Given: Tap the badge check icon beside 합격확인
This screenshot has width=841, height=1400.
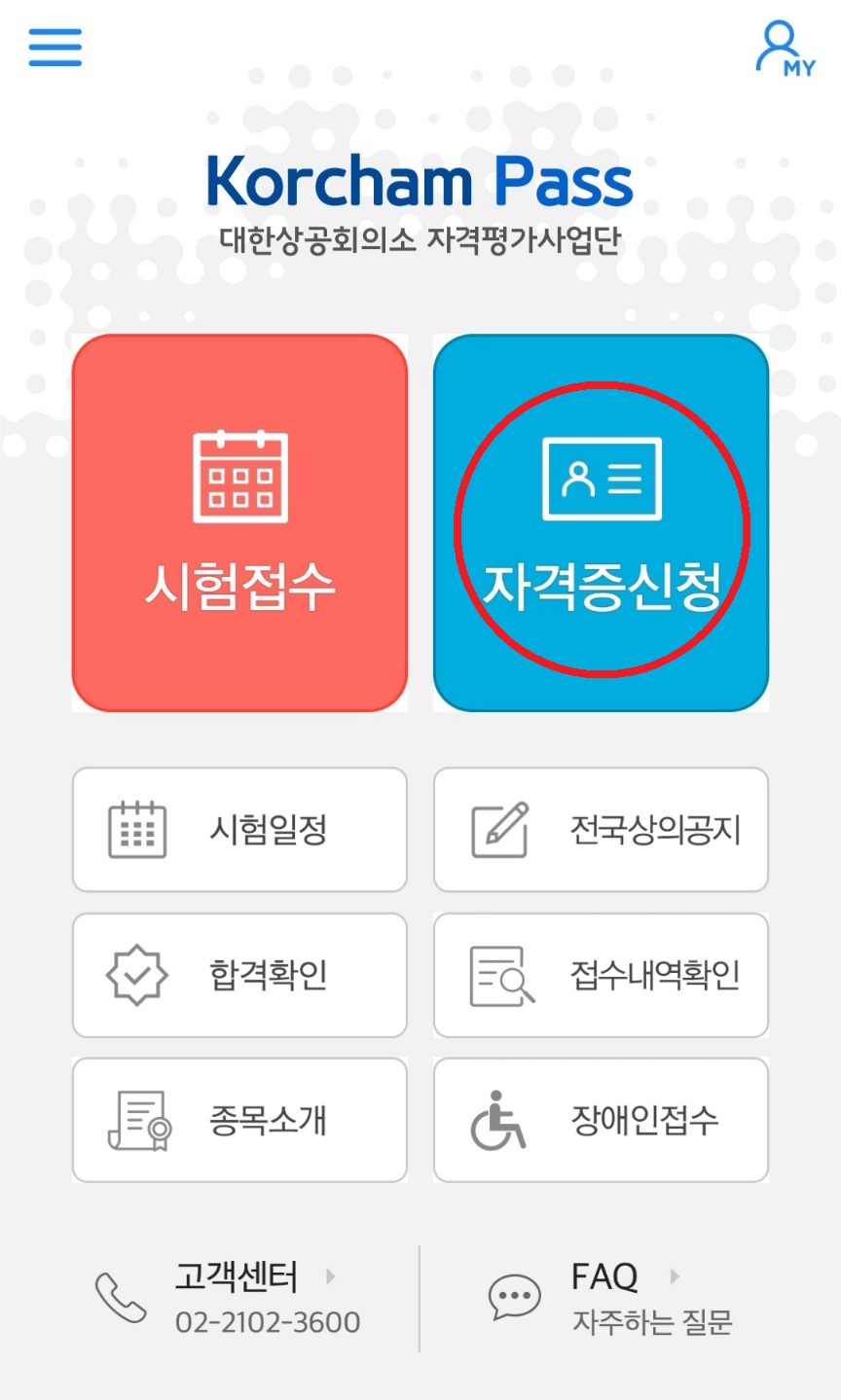Looking at the screenshot, I should pos(136,973).
